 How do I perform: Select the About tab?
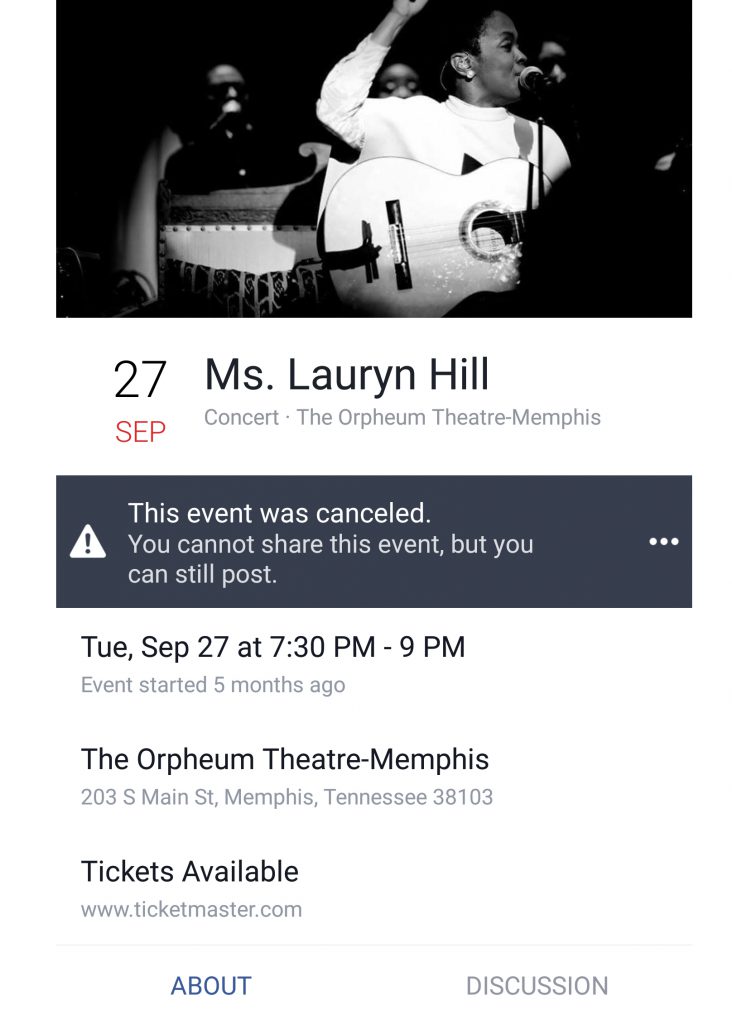click(211, 985)
